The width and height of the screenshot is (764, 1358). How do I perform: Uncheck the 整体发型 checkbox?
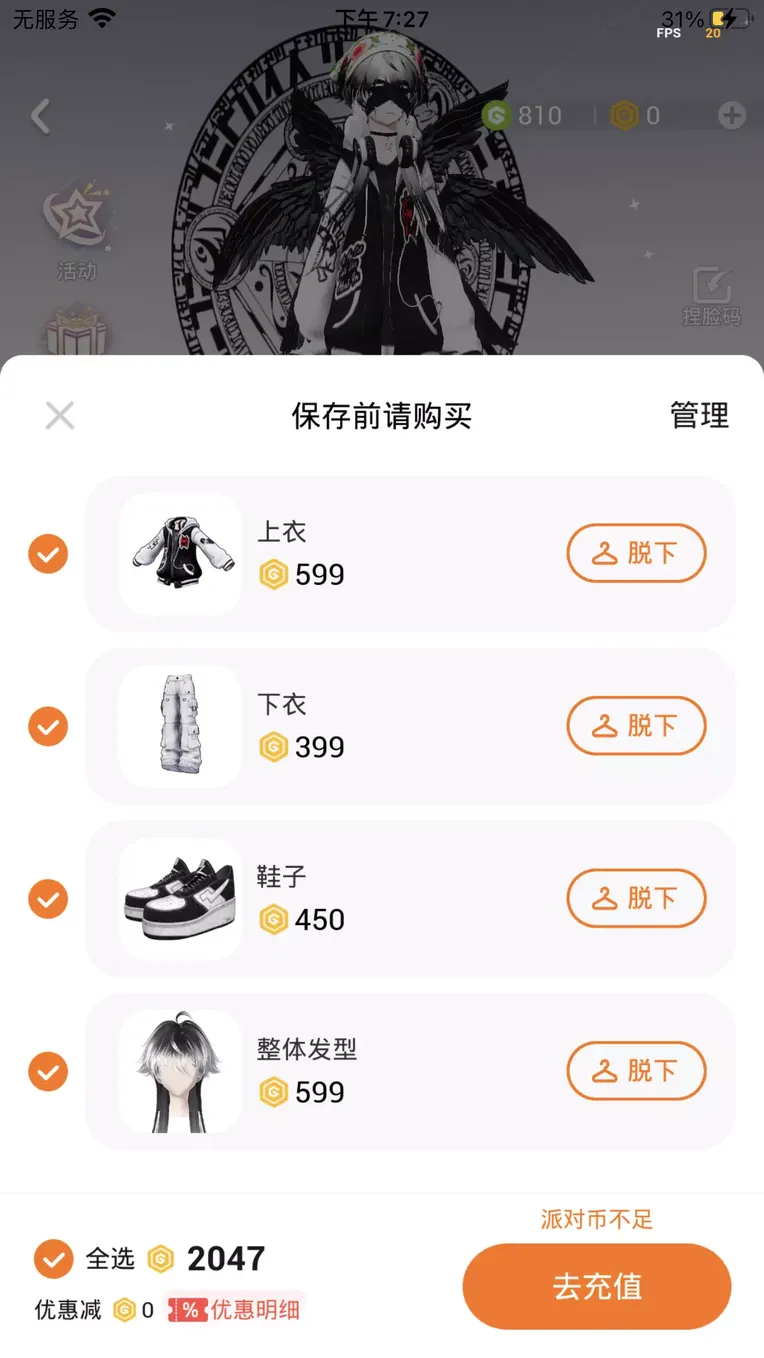click(48, 1072)
